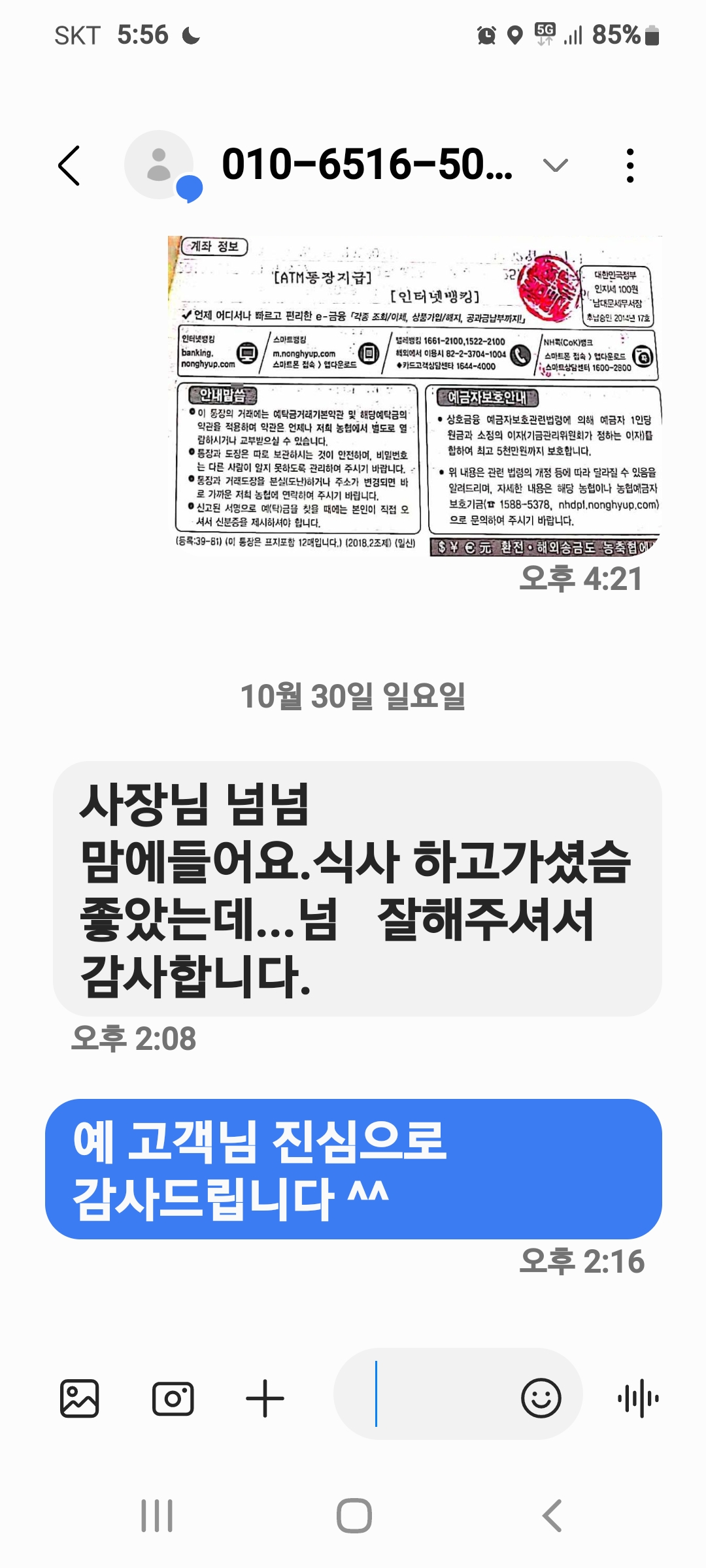The image size is (706, 1568).
Task: Attach a picture from the gallery
Action: (79, 1399)
